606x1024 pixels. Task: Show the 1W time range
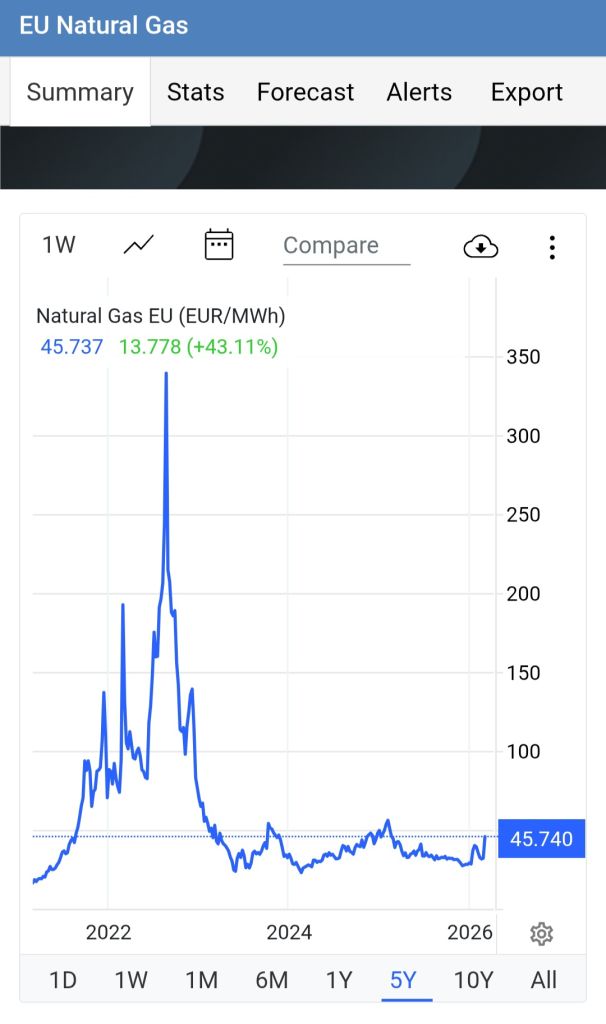pos(131,980)
